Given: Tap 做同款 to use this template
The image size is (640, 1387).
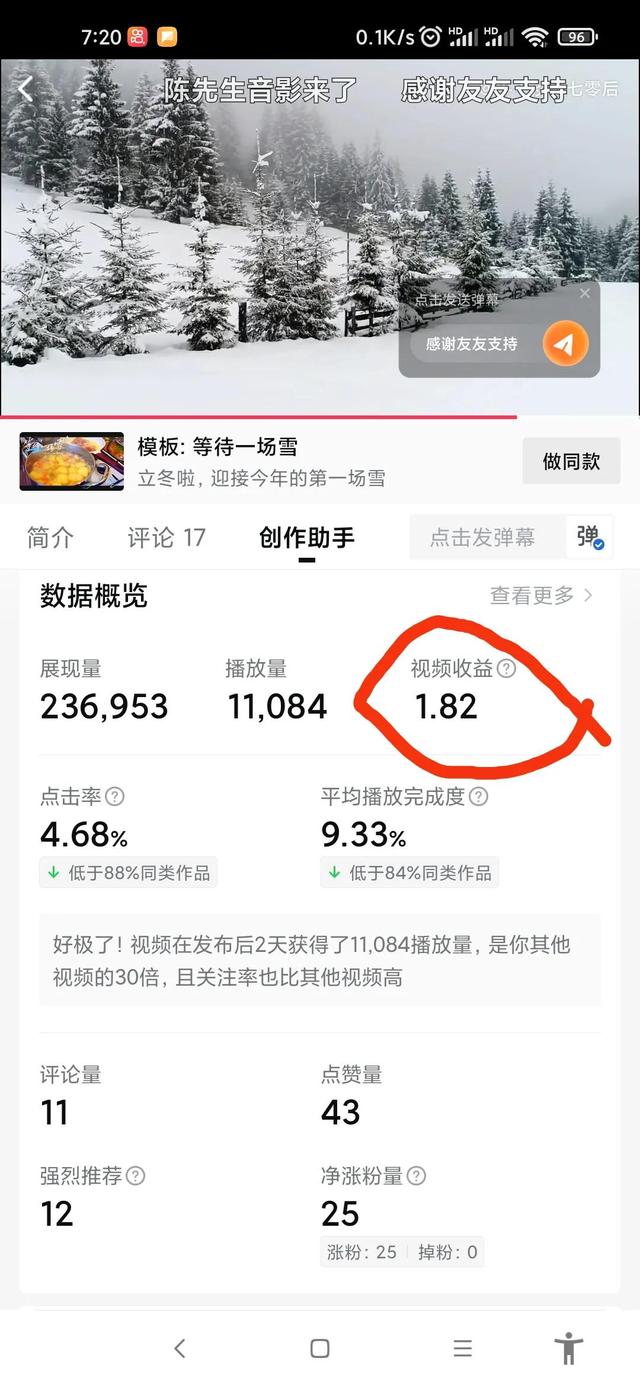Looking at the screenshot, I should pos(571,461).
